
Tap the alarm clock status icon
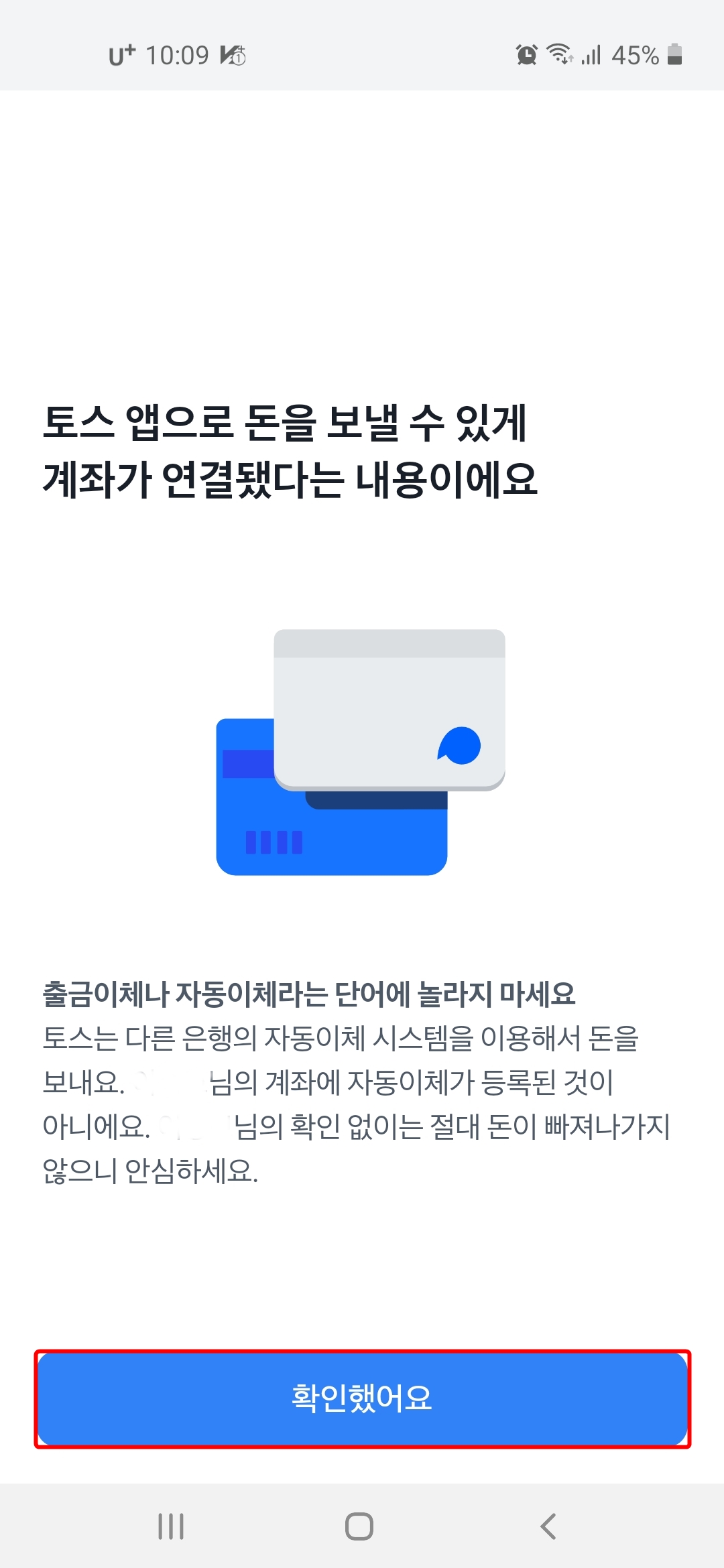(526, 55)
